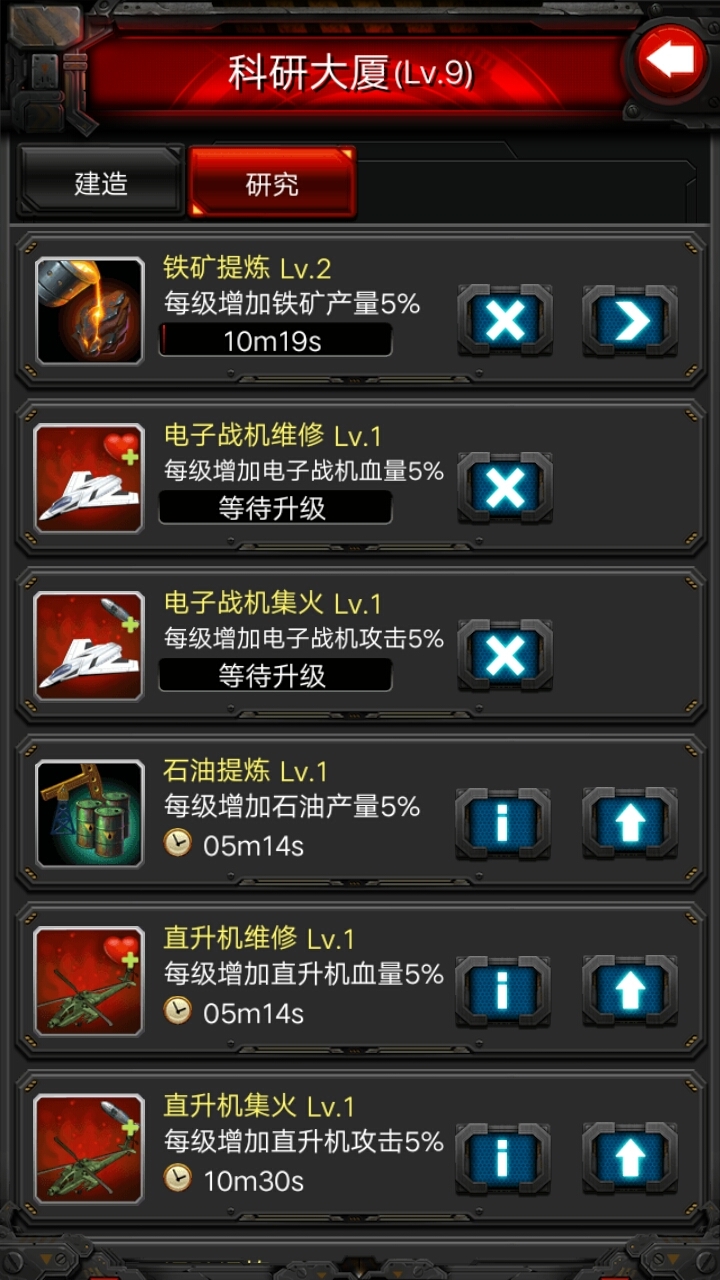
Task: Speed up 铁矿提炼 with the arrow button
Action: pos(630,321)
